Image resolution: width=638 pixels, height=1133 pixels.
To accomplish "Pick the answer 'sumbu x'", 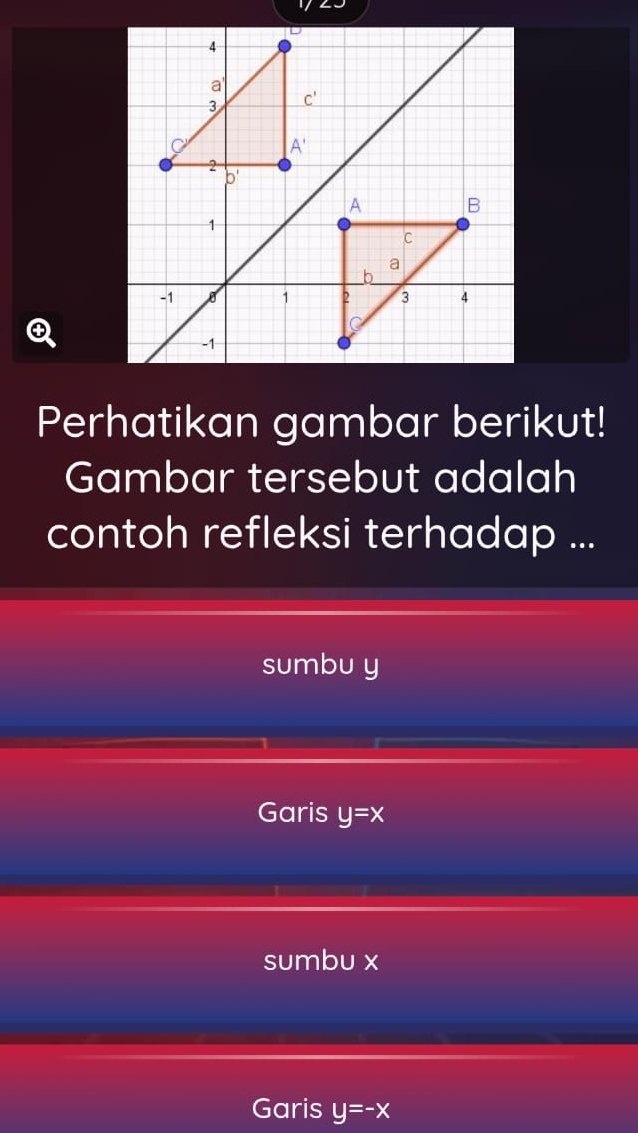I will (319, 961).
